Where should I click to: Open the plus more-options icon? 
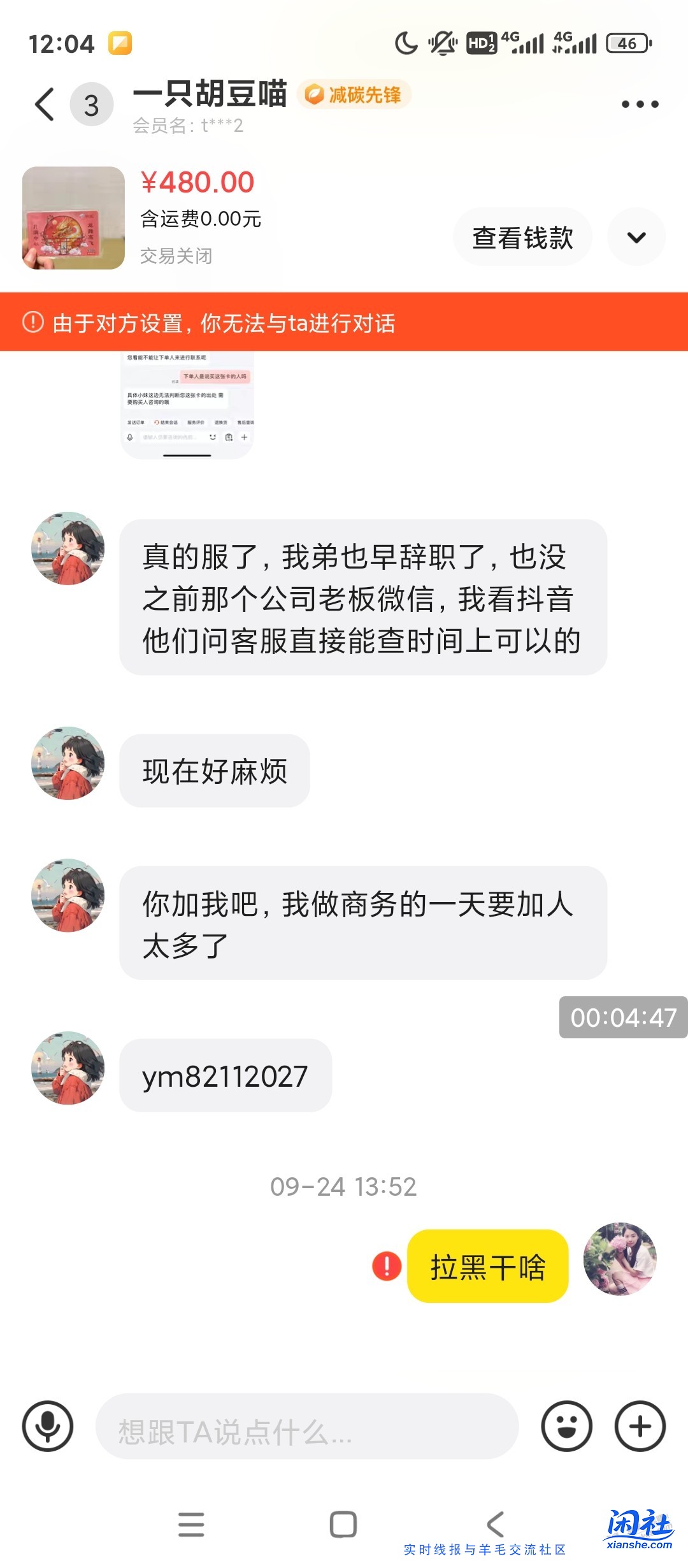(x=638, y=1425)
